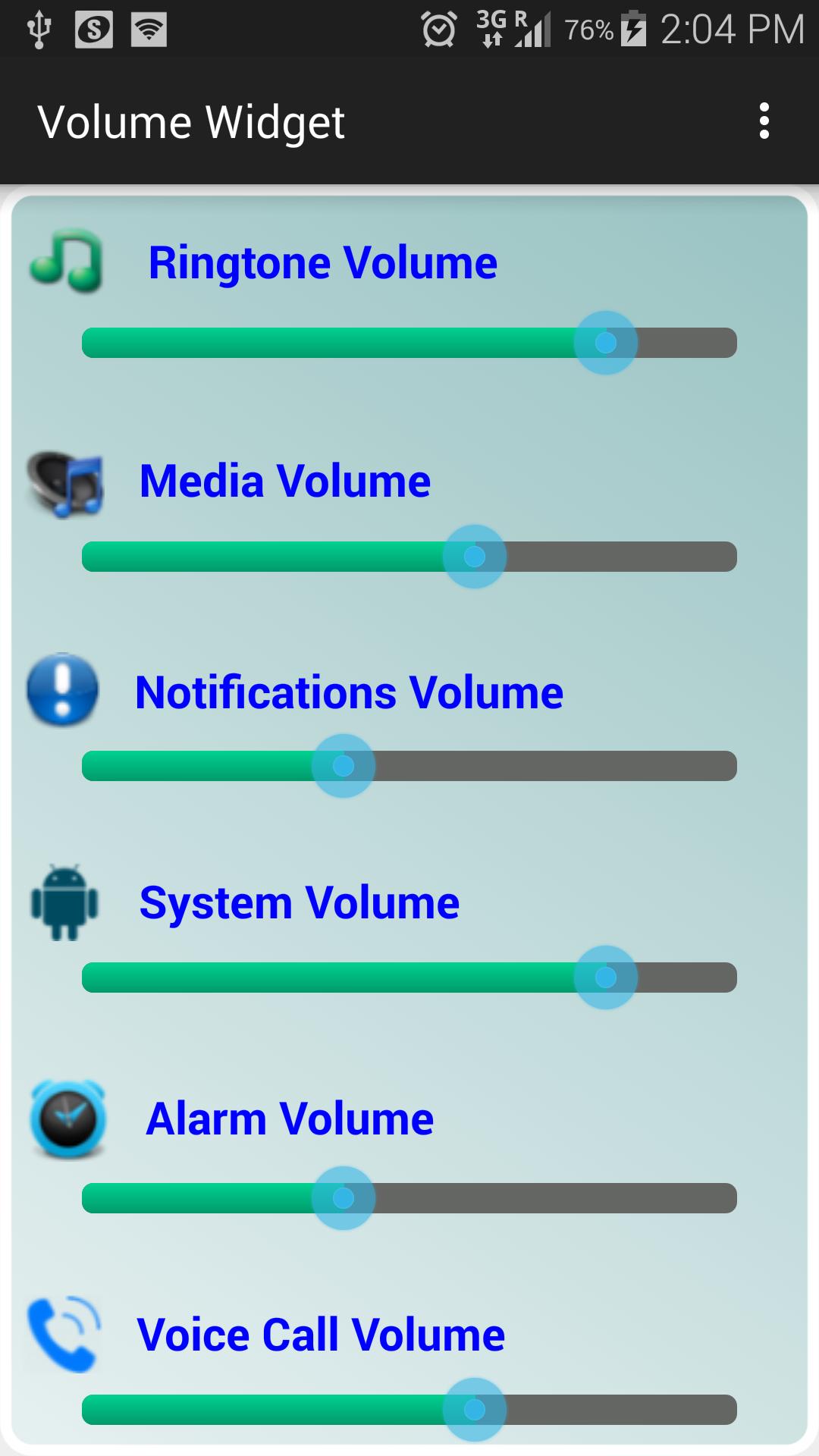Tap the Ringtone Volume slider
The height and width of the screenshot is (1456, 819).
pyautogui.click(x=409, y=343)
